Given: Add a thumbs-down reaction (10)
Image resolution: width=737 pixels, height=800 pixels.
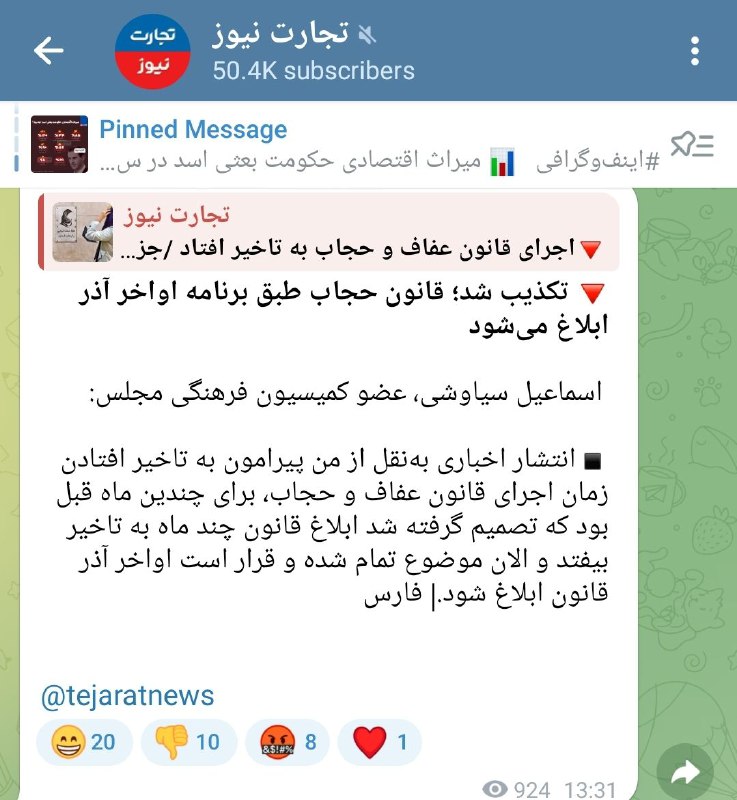Looking at the screenshot, I should (x=188, y=743).
